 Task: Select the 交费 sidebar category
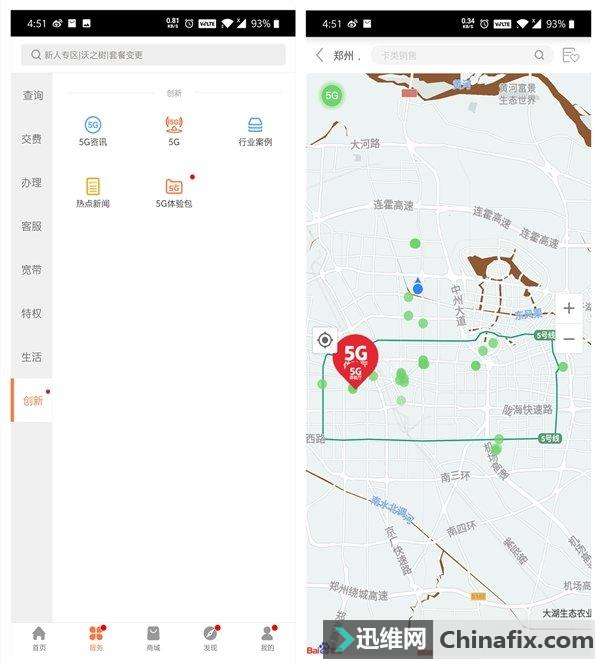pyautogui.click(x=32, y=139)
